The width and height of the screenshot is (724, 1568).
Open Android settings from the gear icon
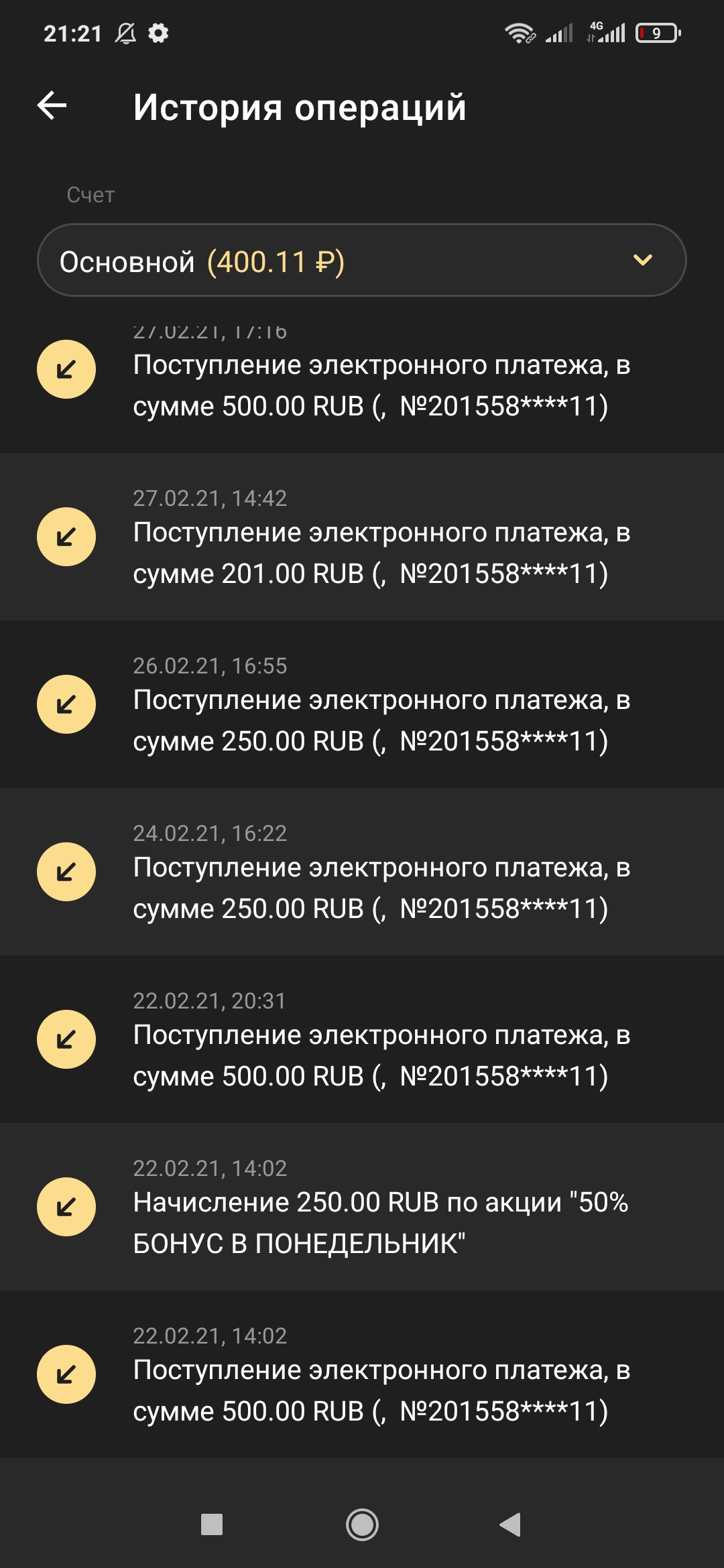point(159,34)
